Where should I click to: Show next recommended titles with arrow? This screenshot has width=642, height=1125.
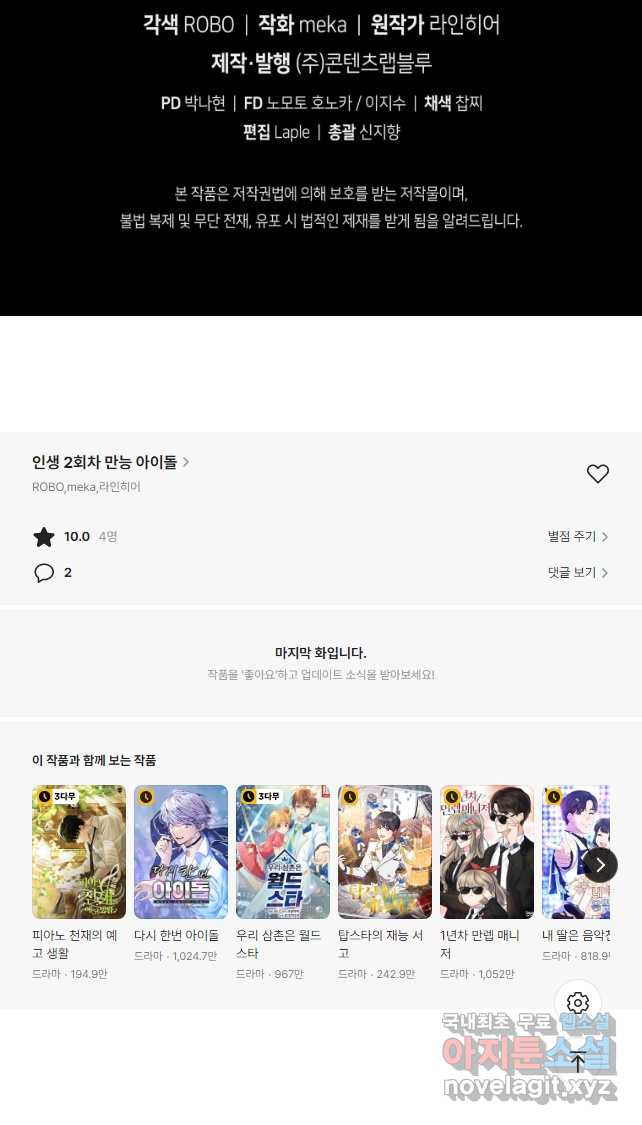600,865
